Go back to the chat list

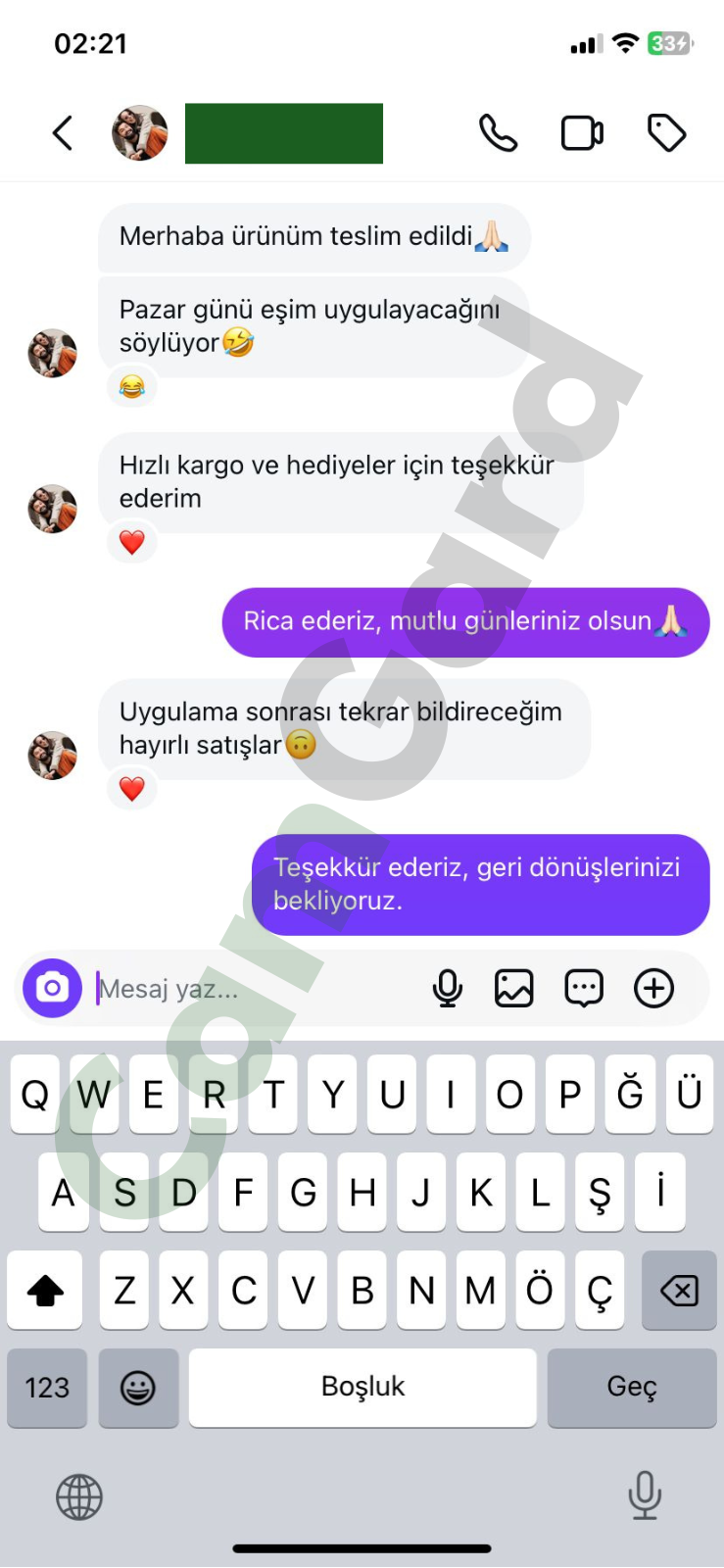point(63,133)
